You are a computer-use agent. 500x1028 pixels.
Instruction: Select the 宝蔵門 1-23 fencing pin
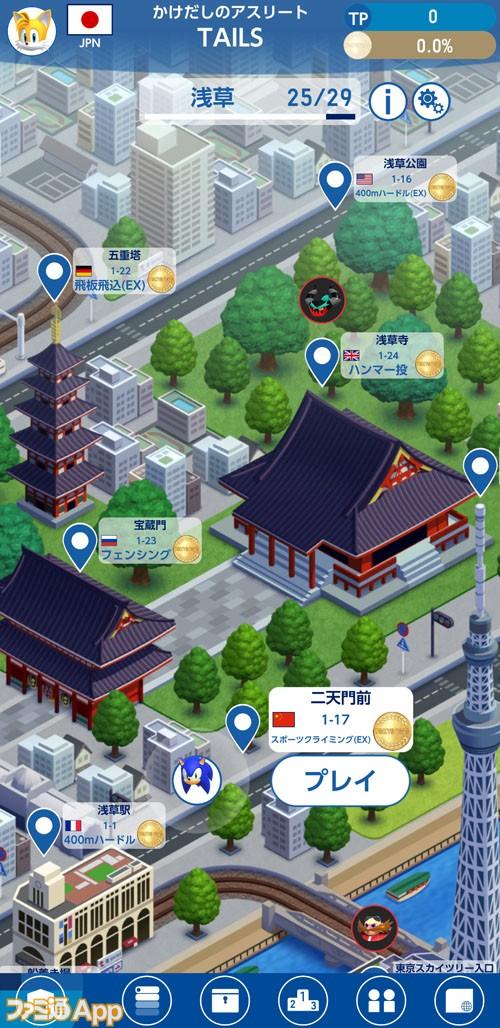[80, 547]
